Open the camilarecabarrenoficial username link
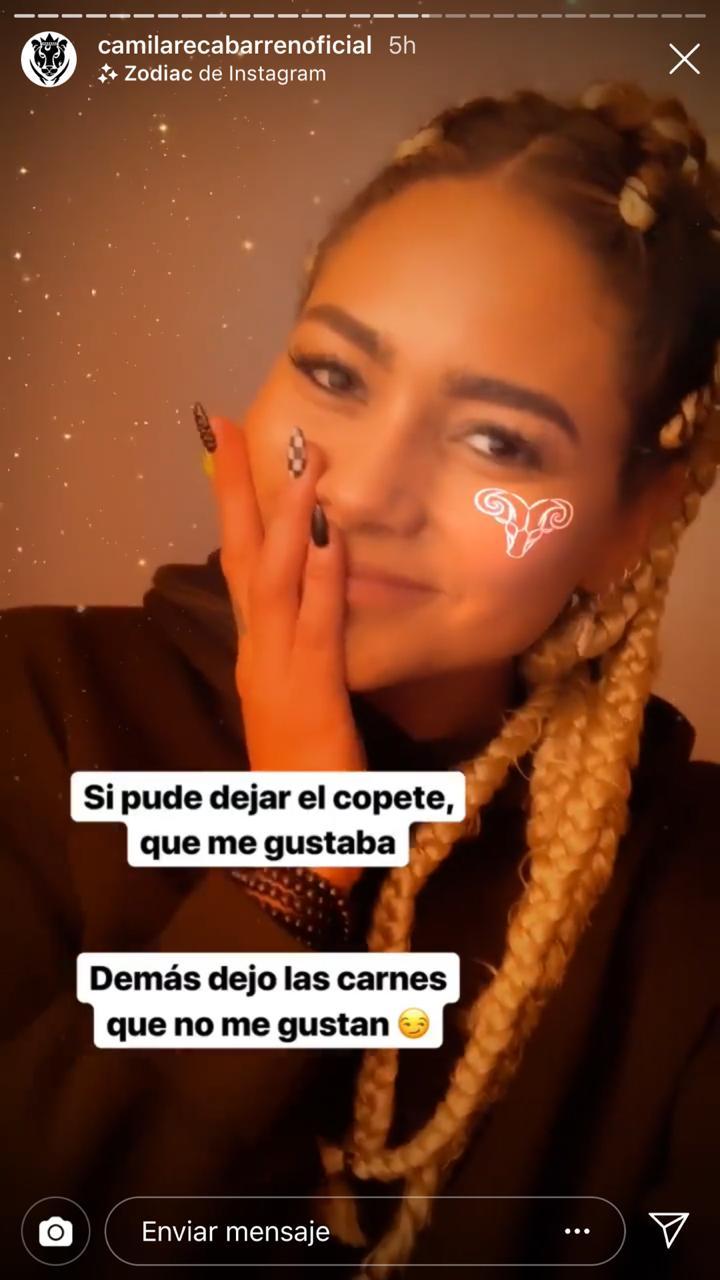Screen dimensions: 720x1280 point(235,45)
